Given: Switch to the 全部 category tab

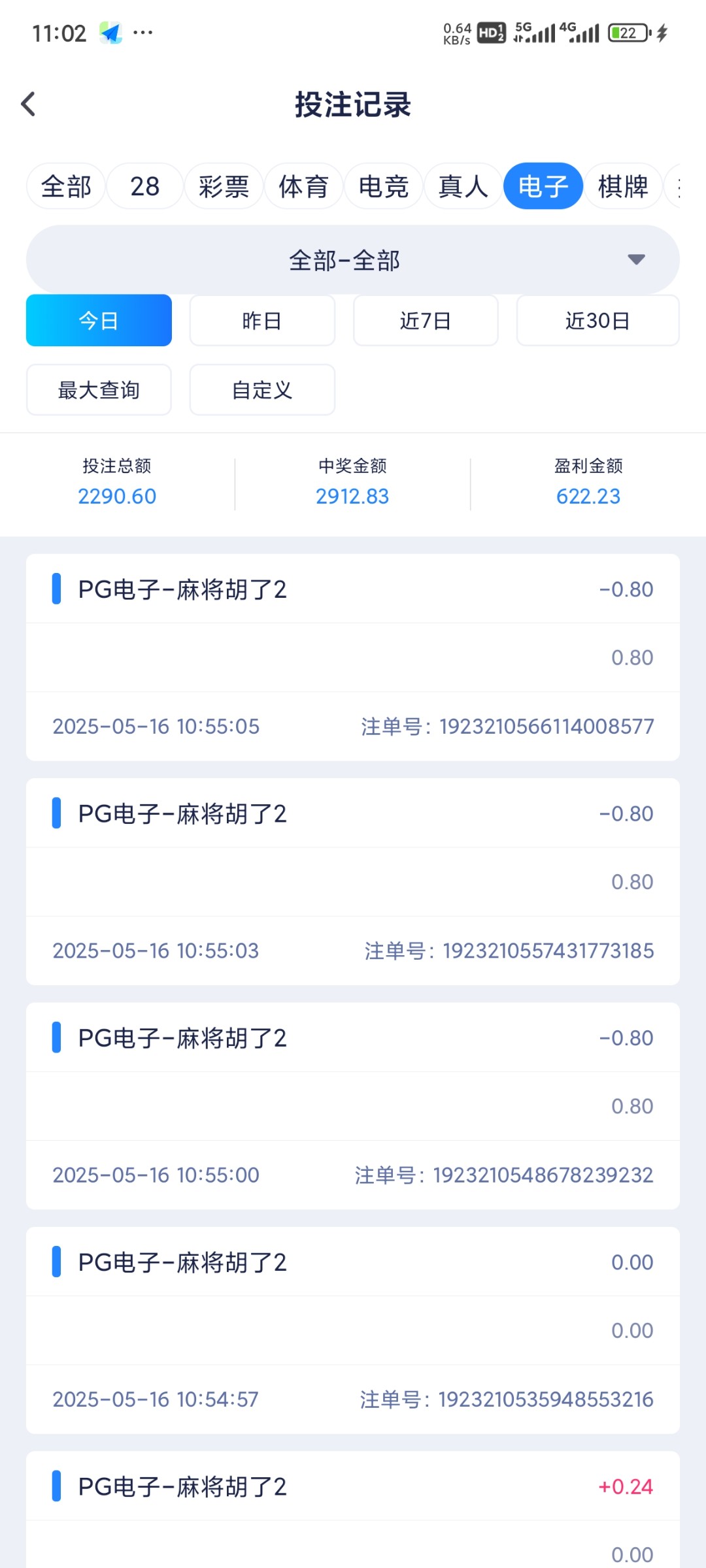Looking at the screenshot, I should [x=66, y=187].
